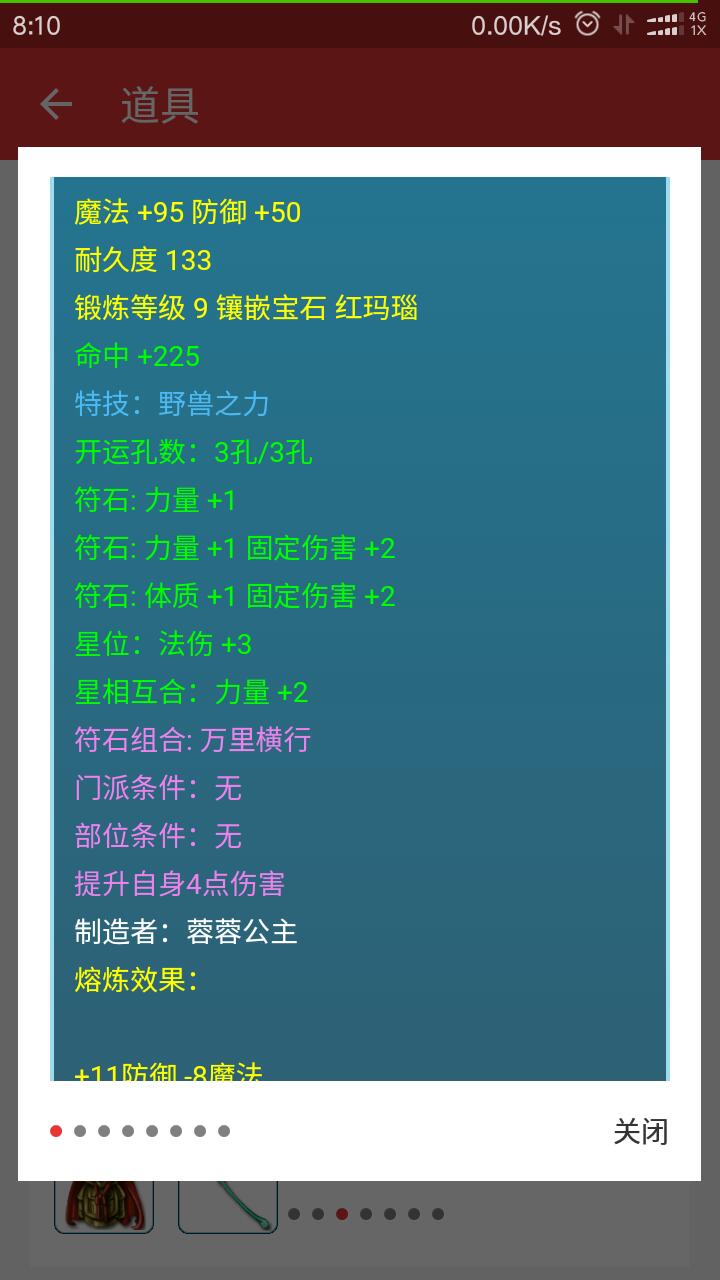720x1280 pixels.
Task: Close the item details dialog with 关闭
Action: coord(640,1132)
